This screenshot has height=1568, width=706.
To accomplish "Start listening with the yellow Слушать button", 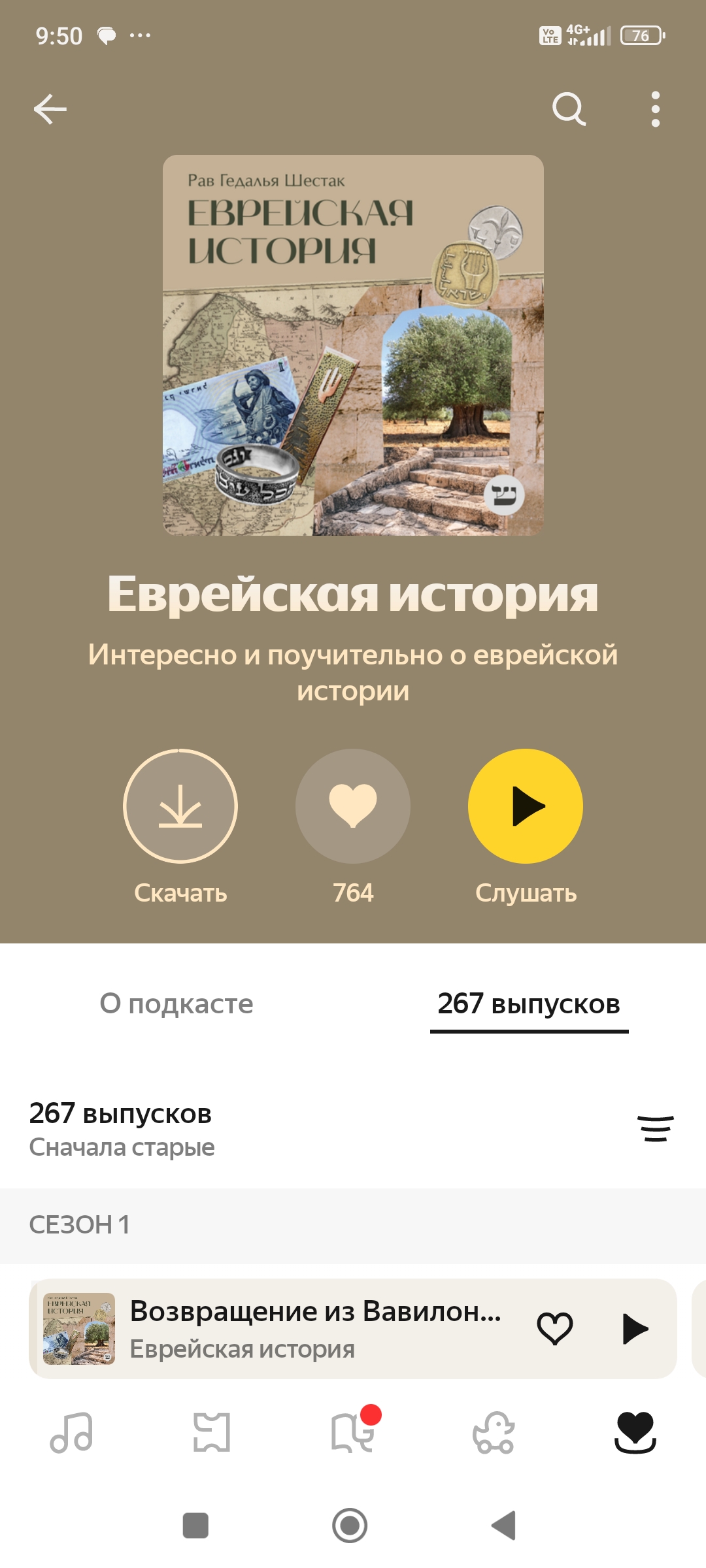I will pos(526,806).
